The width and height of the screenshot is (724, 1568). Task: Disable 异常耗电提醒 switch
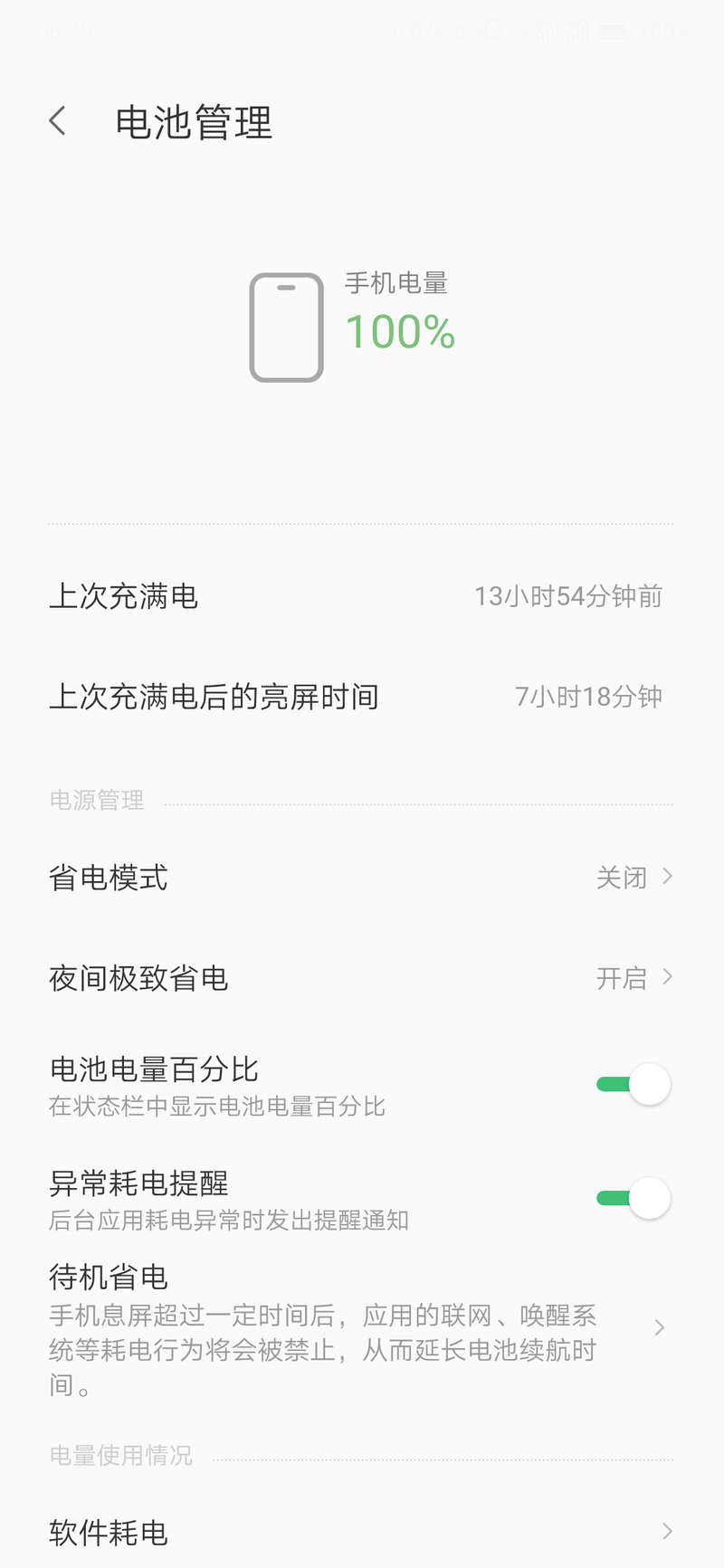pyautogui.click(x=633, y=1198)
